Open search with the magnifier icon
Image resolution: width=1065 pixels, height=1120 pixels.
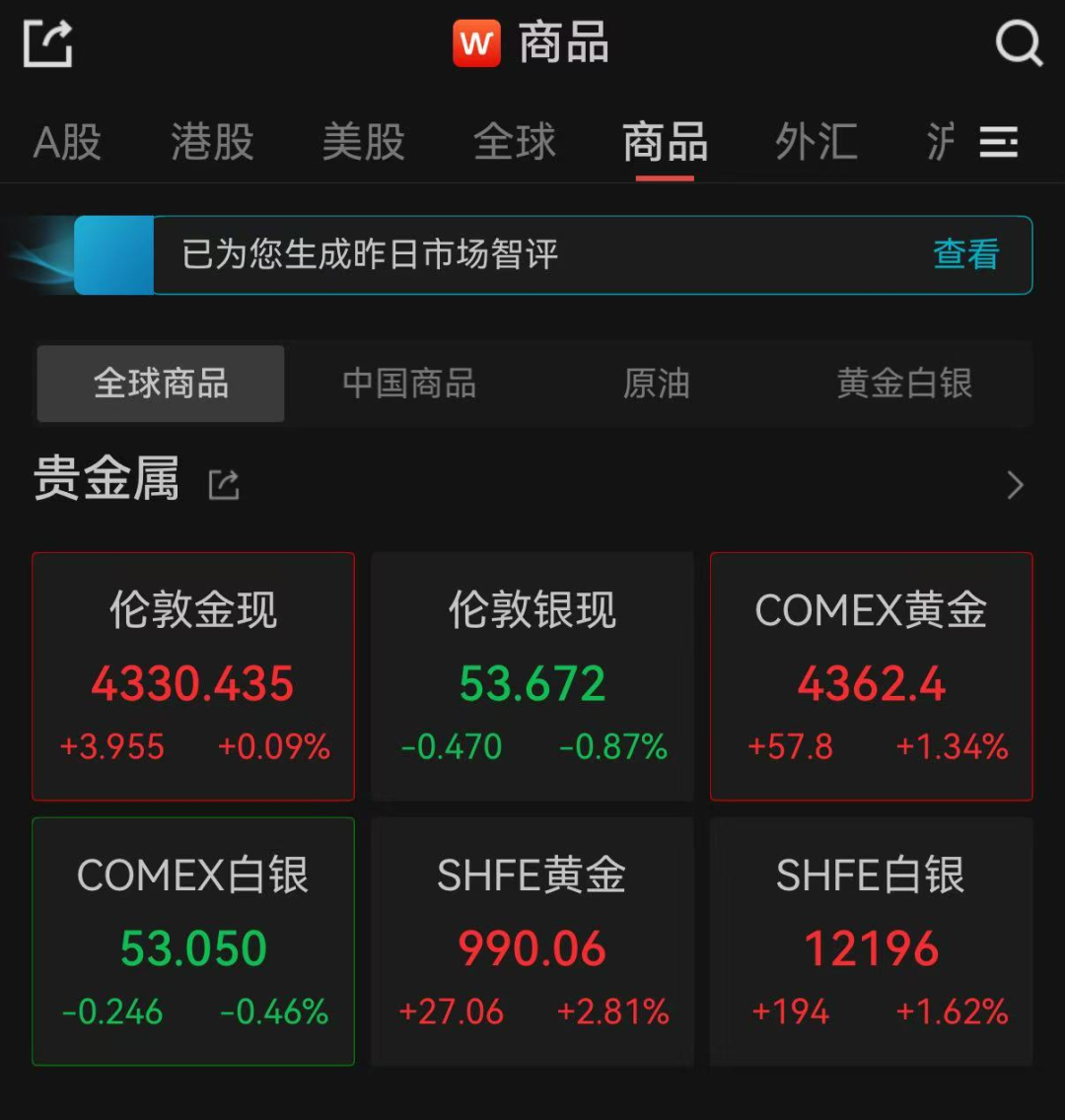coord(1019,43)
